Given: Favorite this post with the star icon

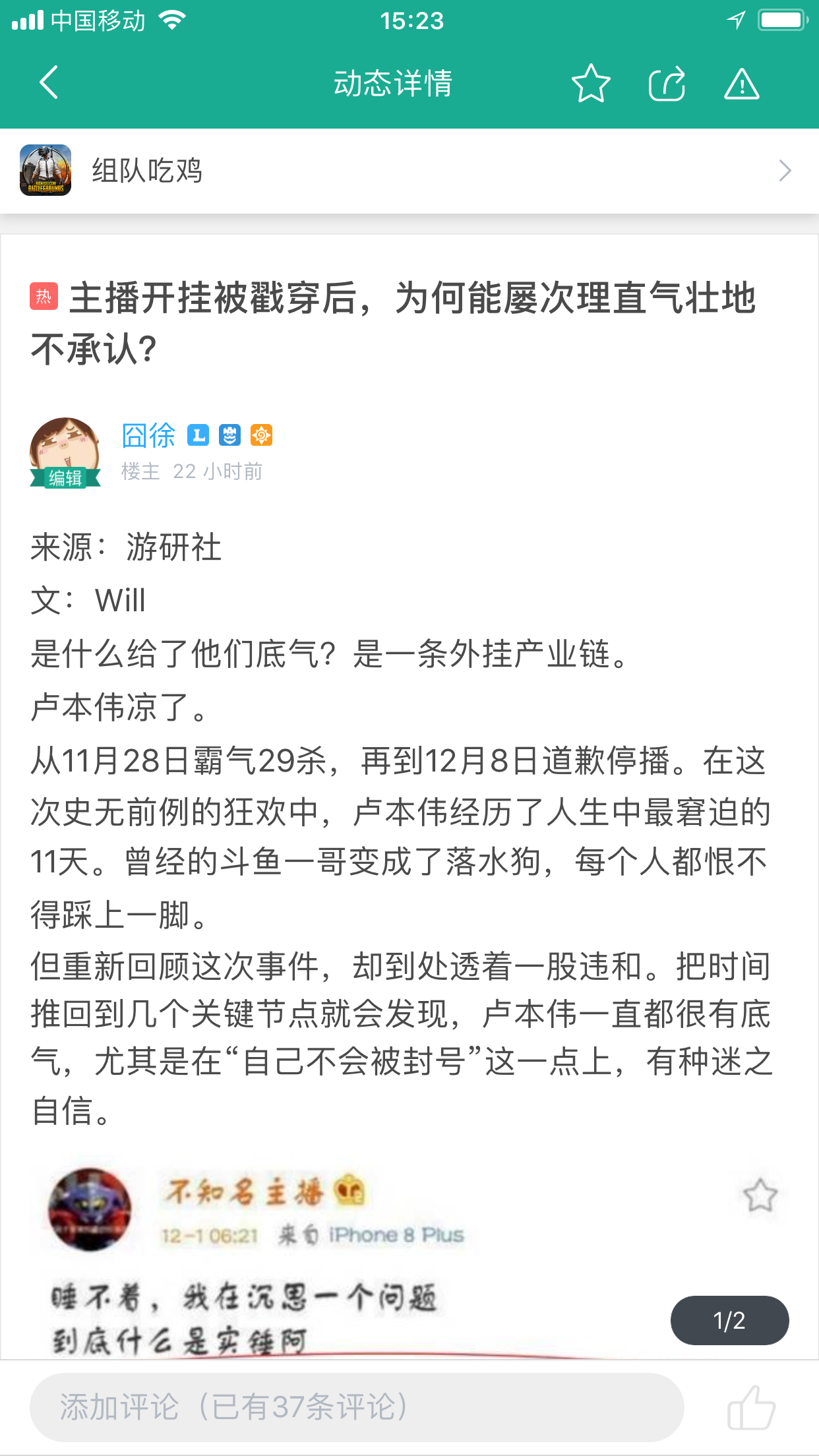Looking at the screenshot, I should point(591,83).
